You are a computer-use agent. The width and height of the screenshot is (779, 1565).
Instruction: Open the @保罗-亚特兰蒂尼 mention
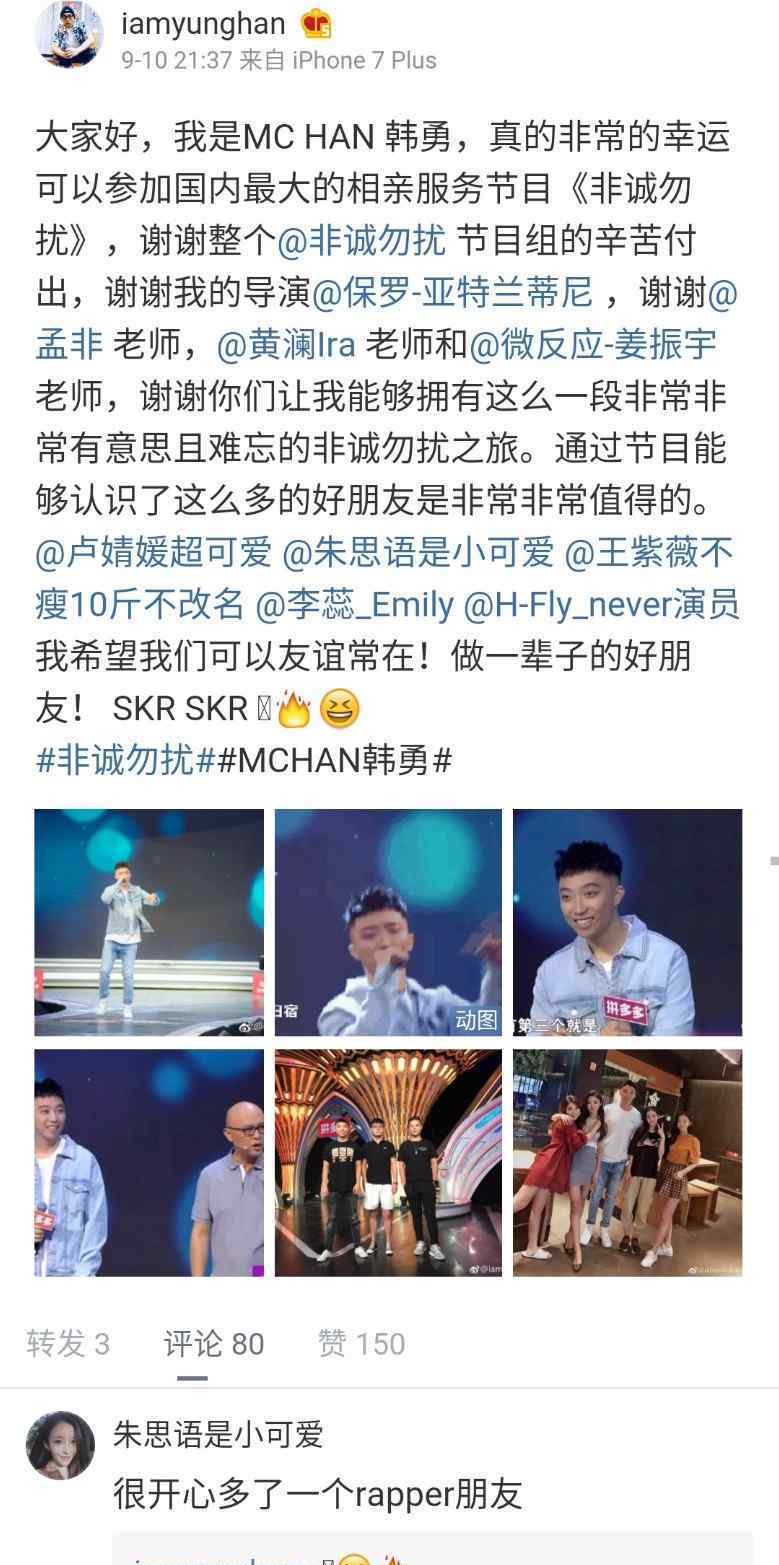(453, 293)
